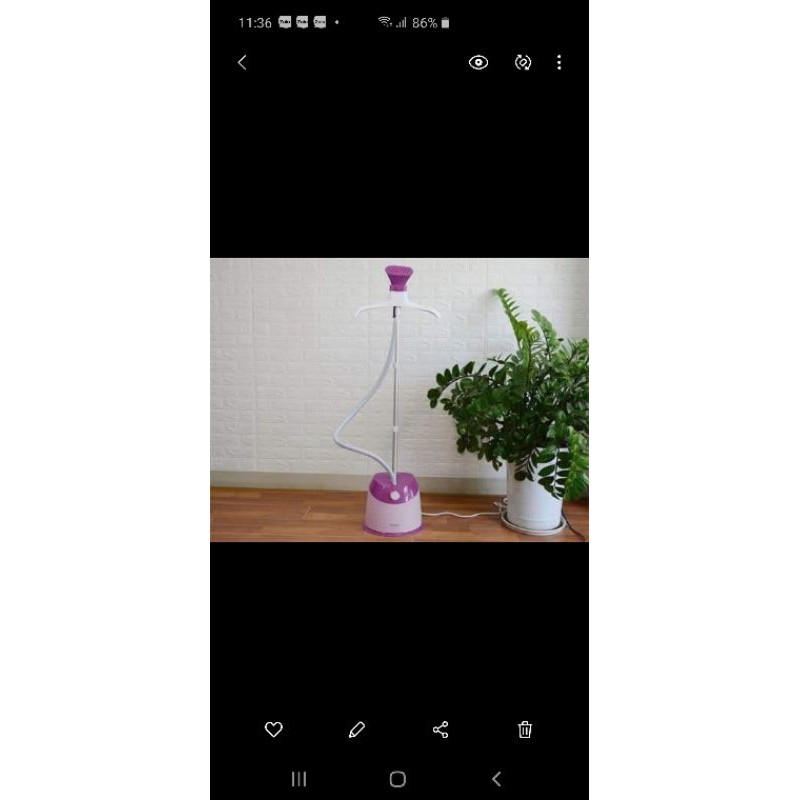Go to the home screen
This screenshot has height=800, width=800.
pyautogui.click(x=398, y=779)
